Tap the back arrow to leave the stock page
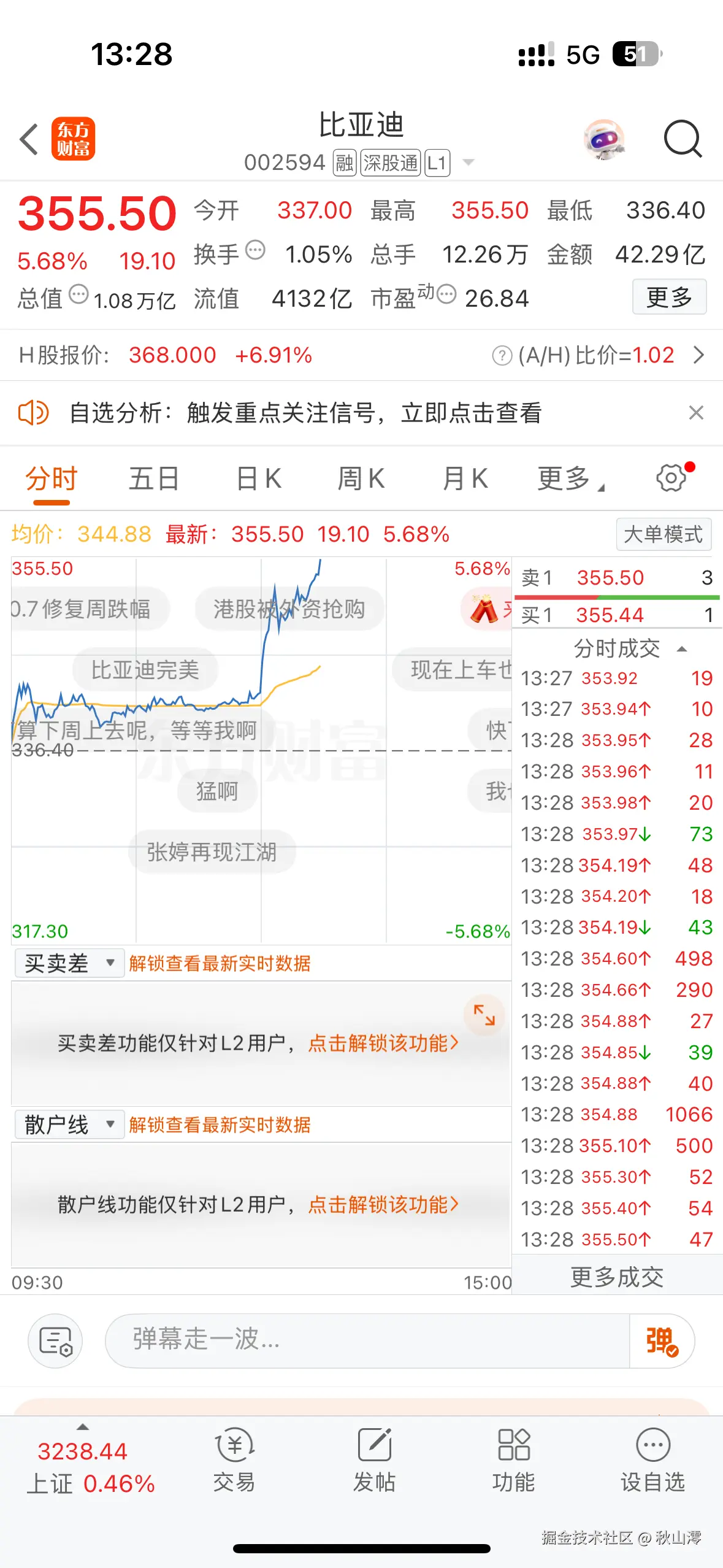This screenshot has width=723, height=1568. 29,139
